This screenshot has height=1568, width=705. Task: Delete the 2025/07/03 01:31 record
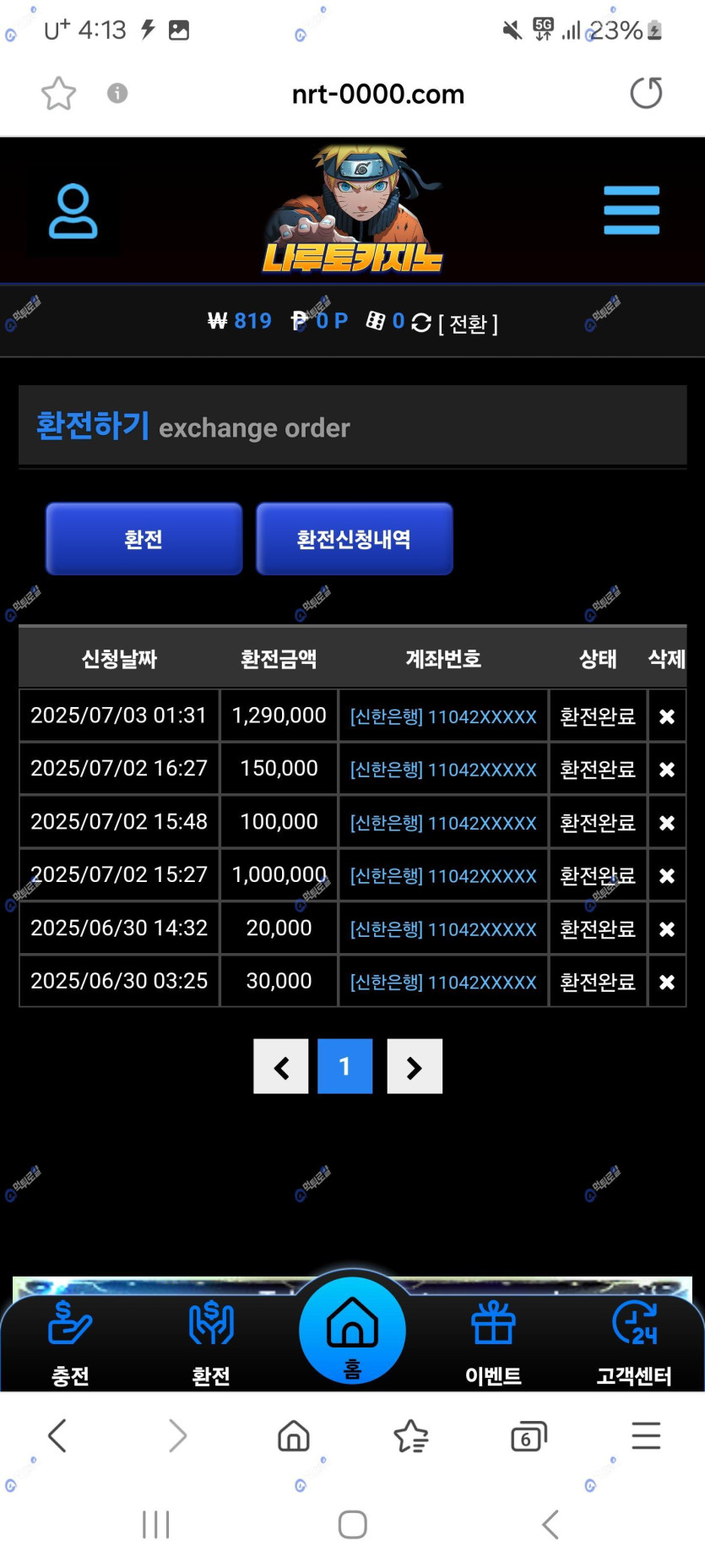[666, 716]
